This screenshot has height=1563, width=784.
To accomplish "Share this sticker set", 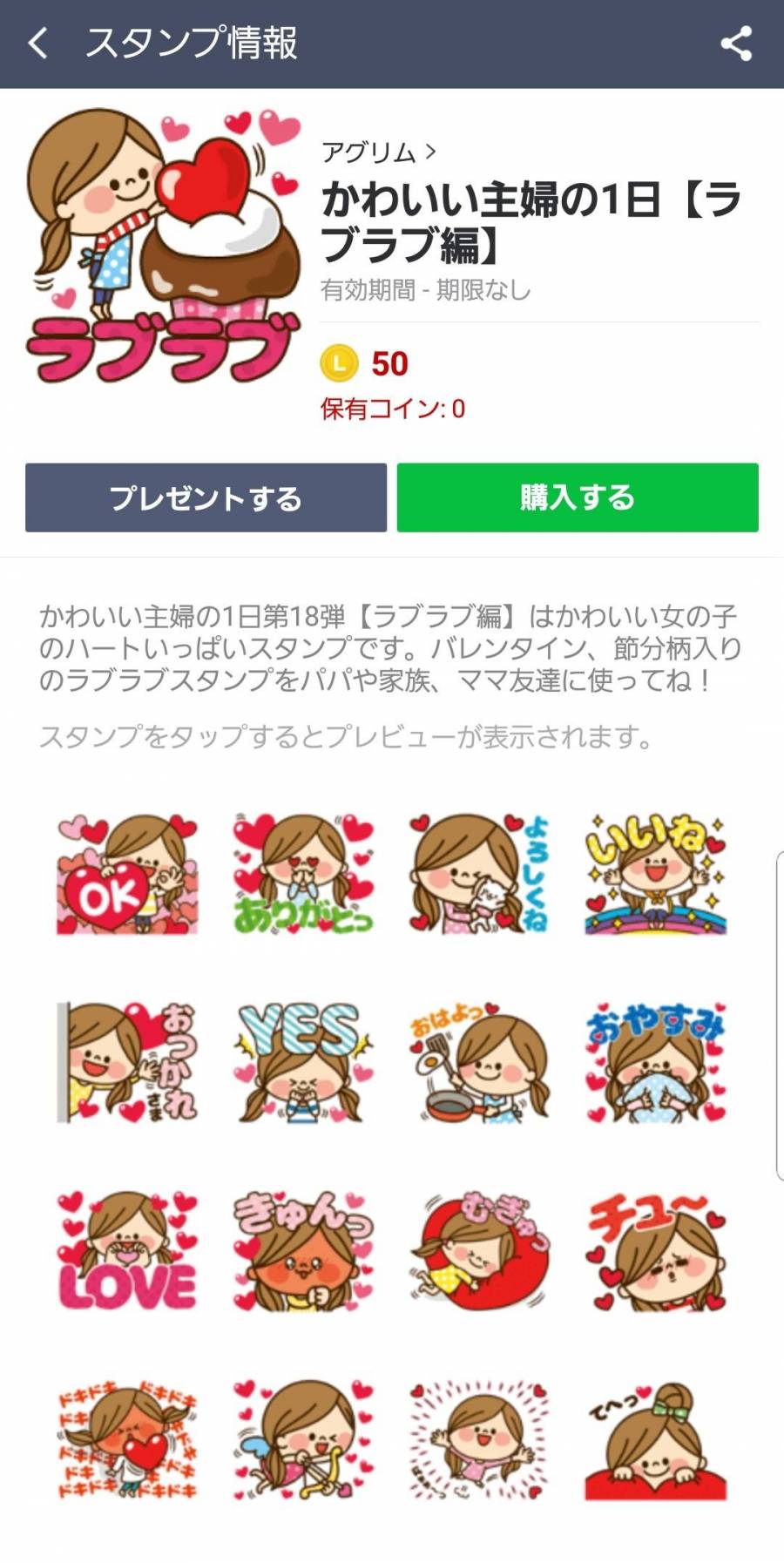I will click(x=736, y=44).
